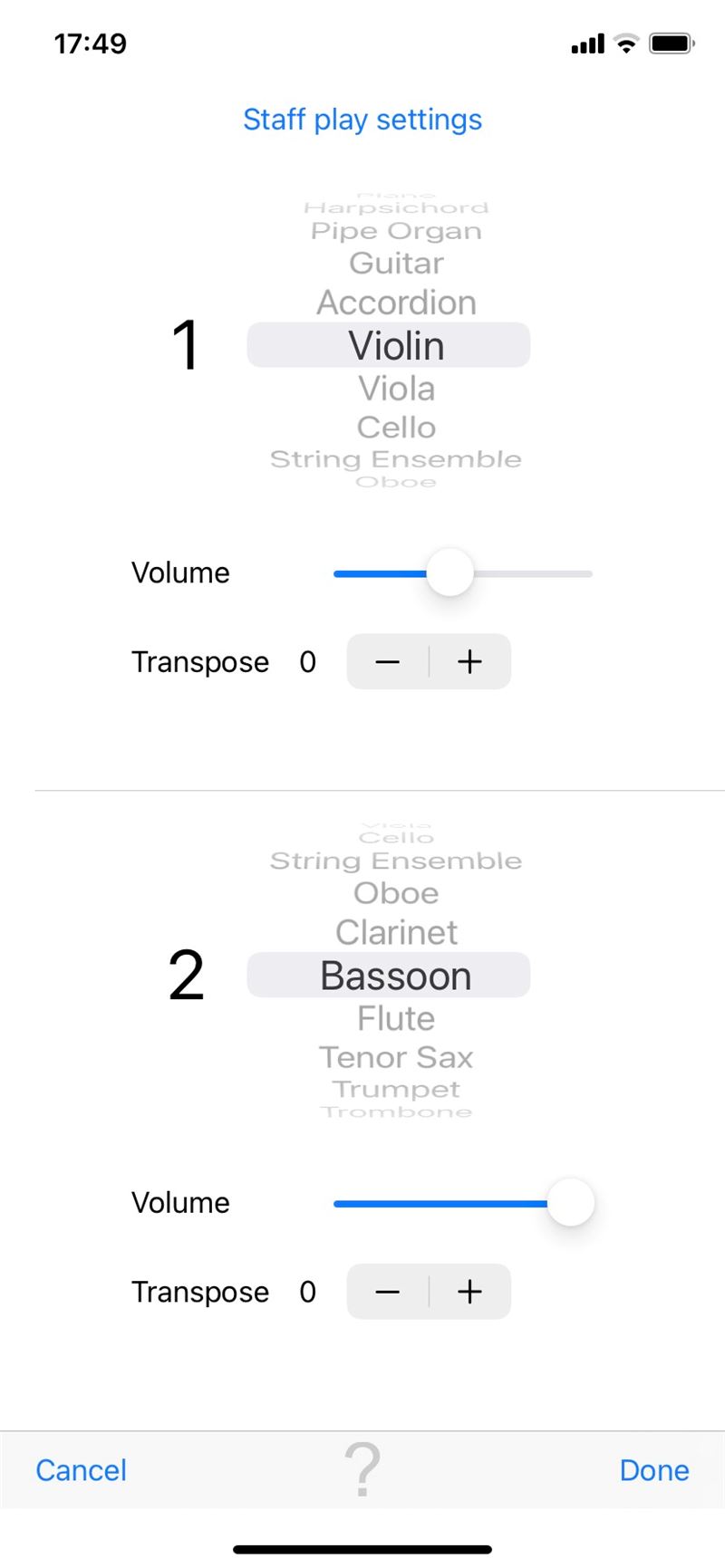Choose Flute for staff 2
The image size is (725, 1568).
tap(396, 1019)
